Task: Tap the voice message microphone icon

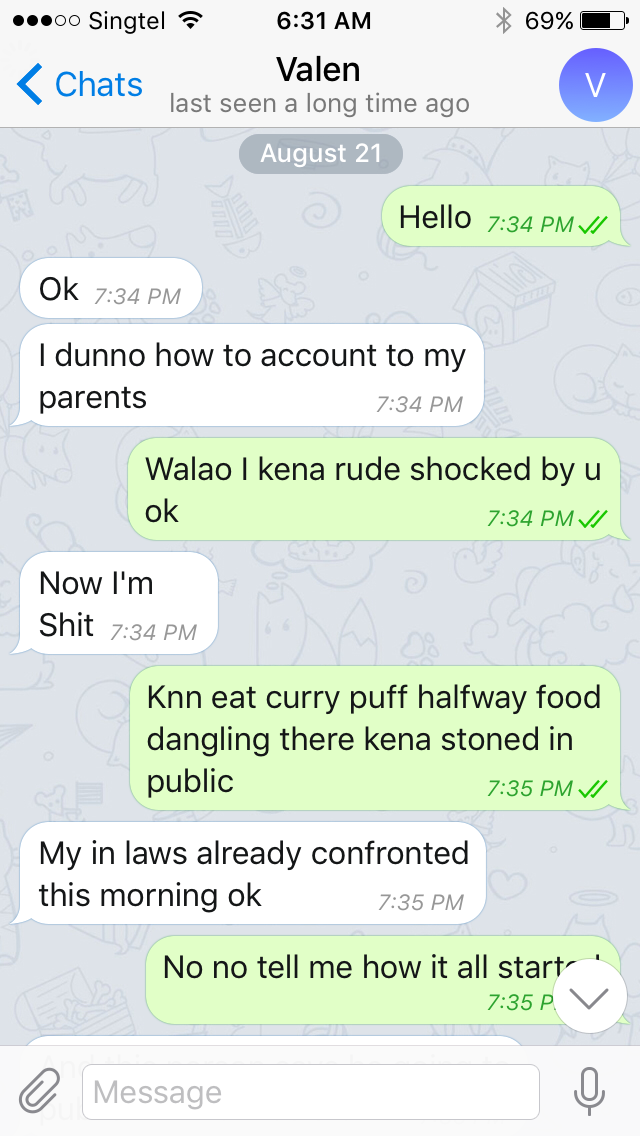Action: 589,1091
